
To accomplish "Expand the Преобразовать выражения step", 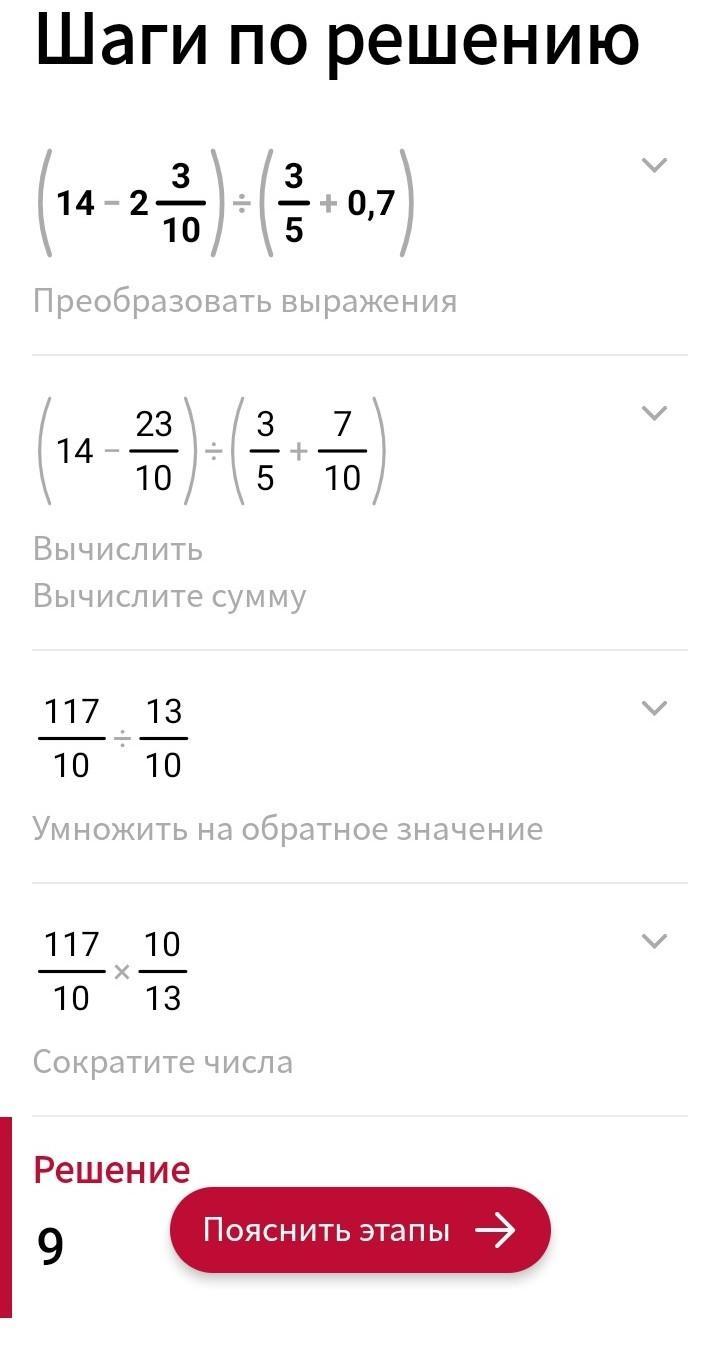I will point(653,165).
